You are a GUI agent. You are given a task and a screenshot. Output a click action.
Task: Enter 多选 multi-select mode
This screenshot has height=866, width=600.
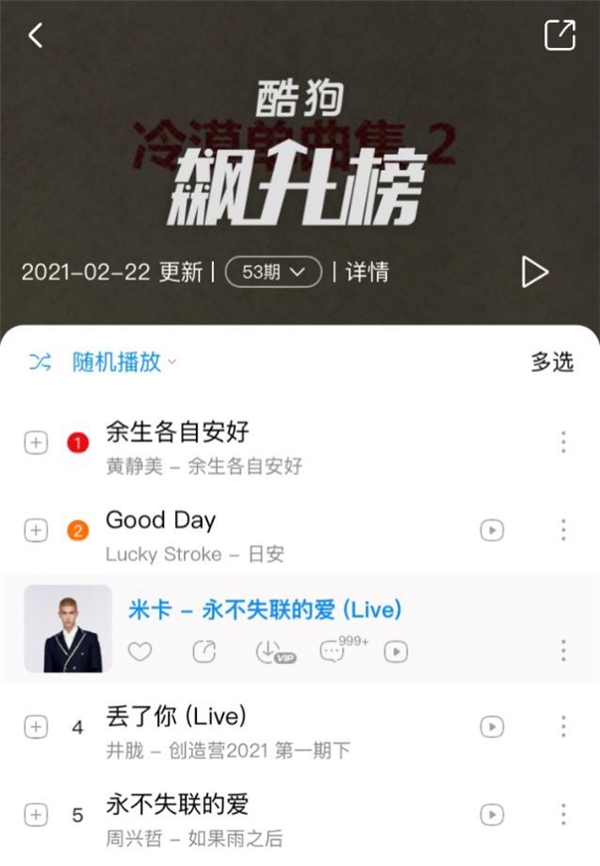click(552, 362)
